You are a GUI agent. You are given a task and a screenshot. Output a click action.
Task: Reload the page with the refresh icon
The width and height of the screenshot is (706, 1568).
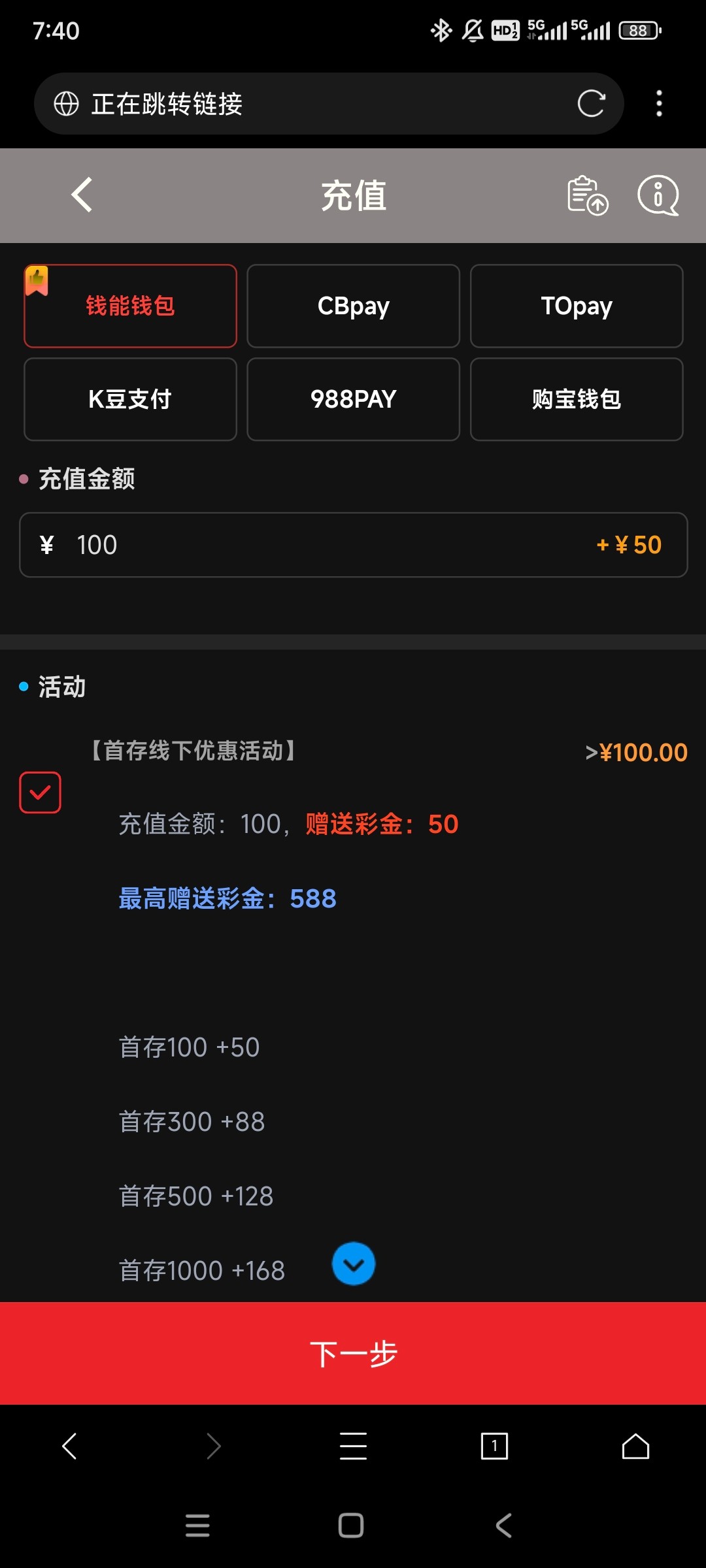[592, 103]
